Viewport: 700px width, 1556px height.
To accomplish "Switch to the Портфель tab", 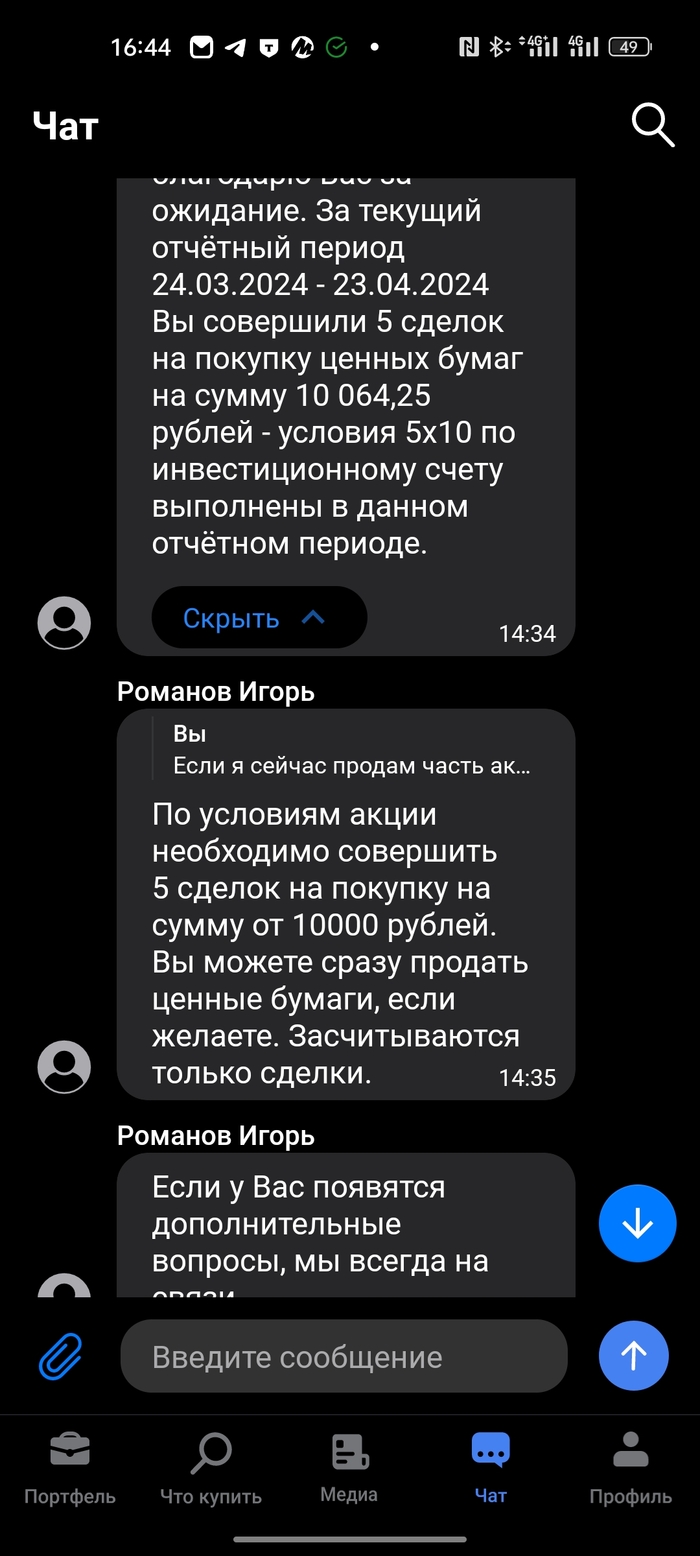I will pyautogui.click(x=70, y=1468).
